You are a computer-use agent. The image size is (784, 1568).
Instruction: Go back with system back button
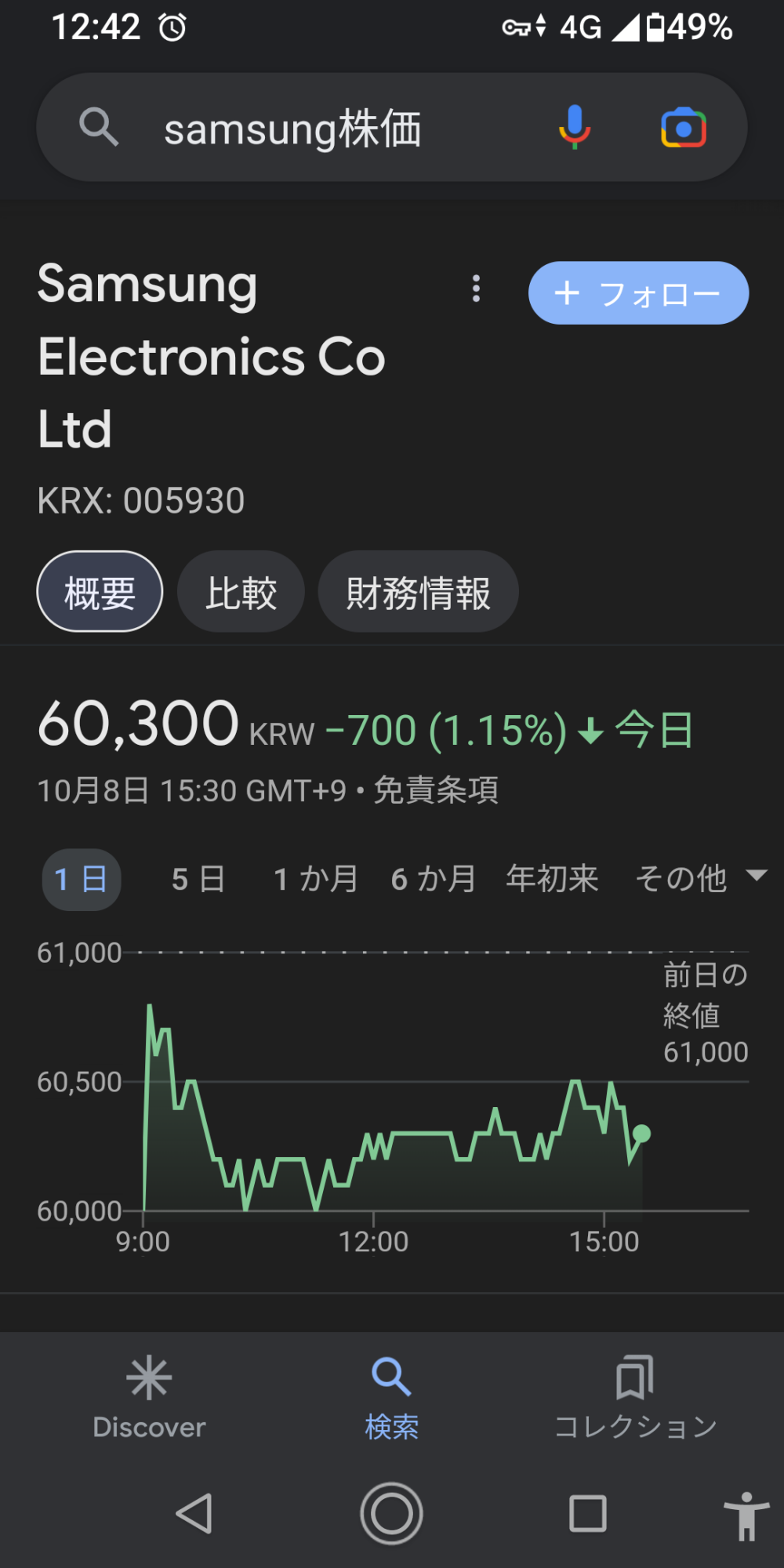pyautogui.click(x=194, y=1513)
